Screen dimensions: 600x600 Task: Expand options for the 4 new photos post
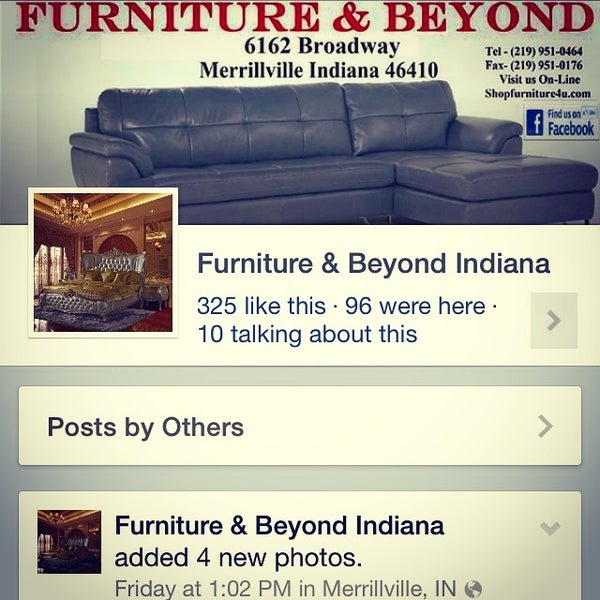click(549, 529)
